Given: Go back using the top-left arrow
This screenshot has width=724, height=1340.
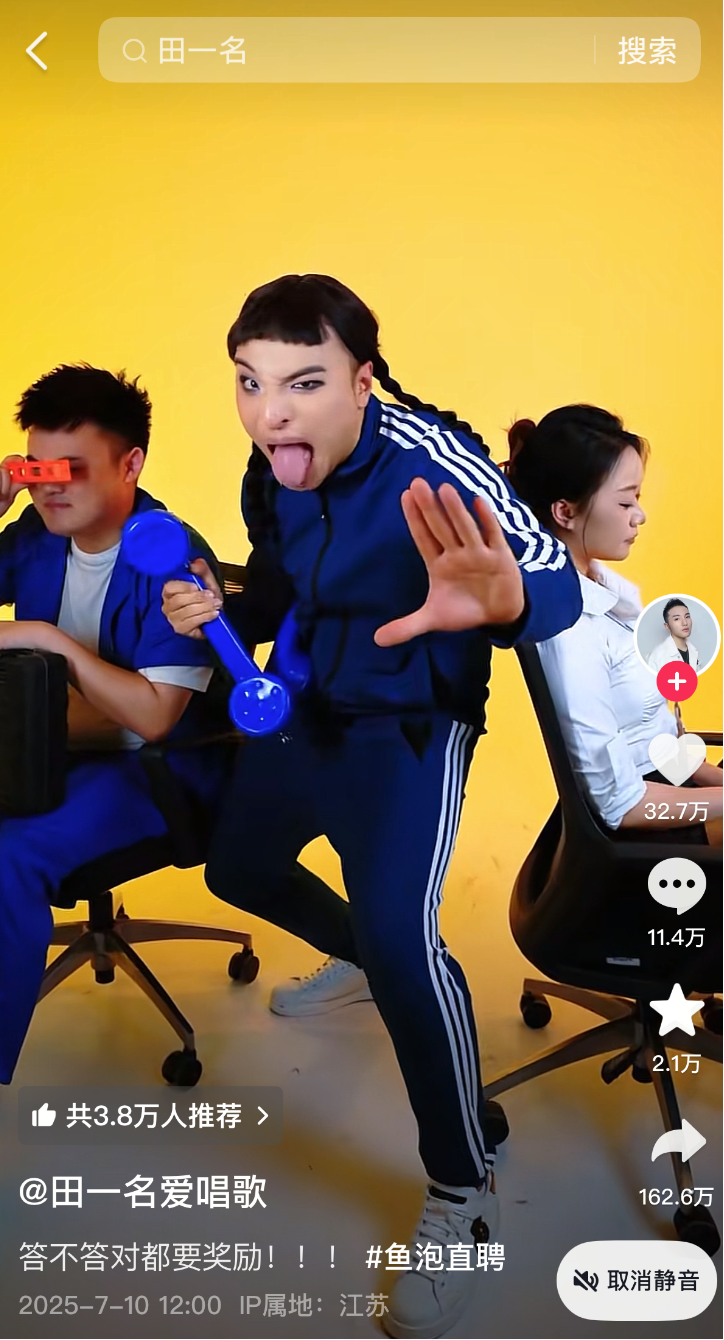Looking at the screenshot, I should (x=37, y=51).
